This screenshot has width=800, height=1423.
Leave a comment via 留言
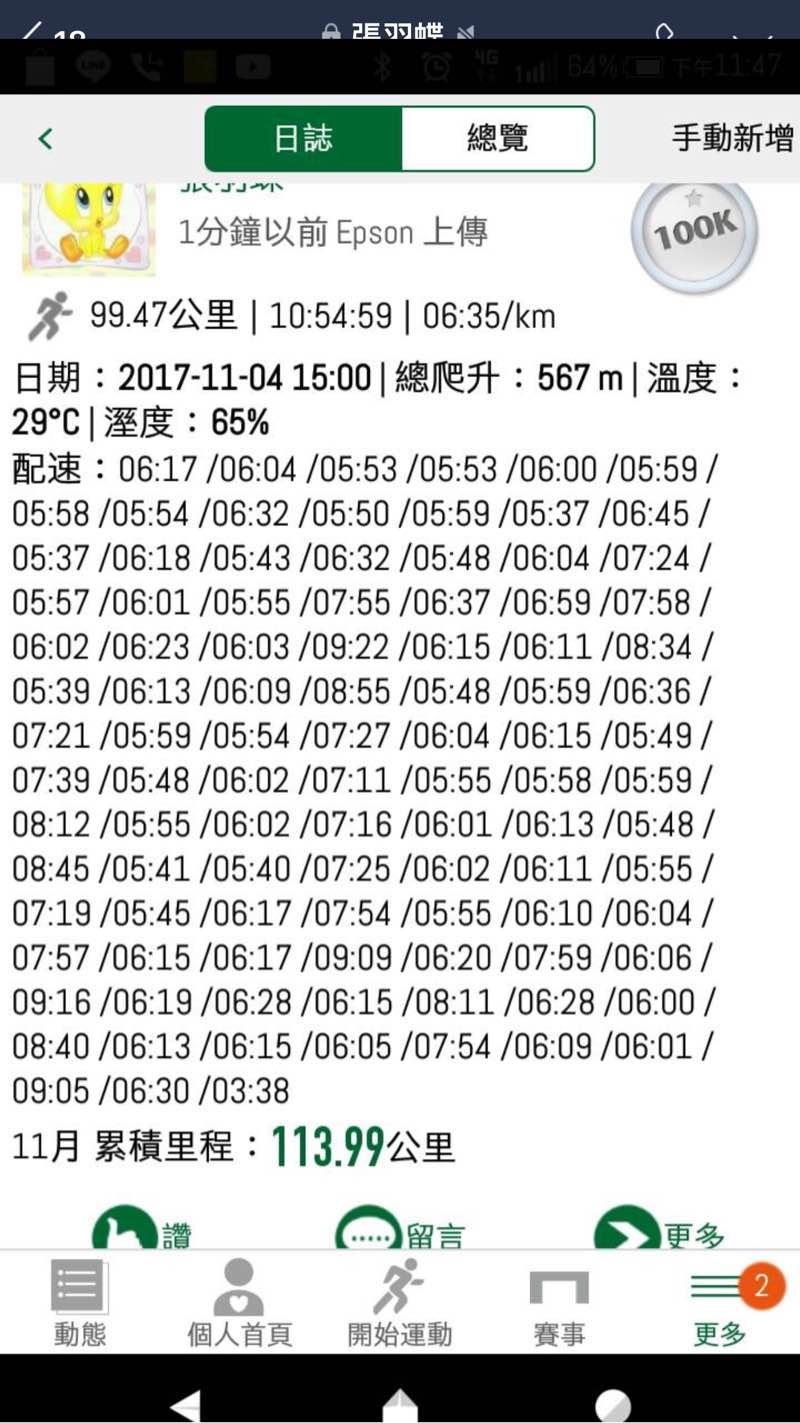(400, 1232)
